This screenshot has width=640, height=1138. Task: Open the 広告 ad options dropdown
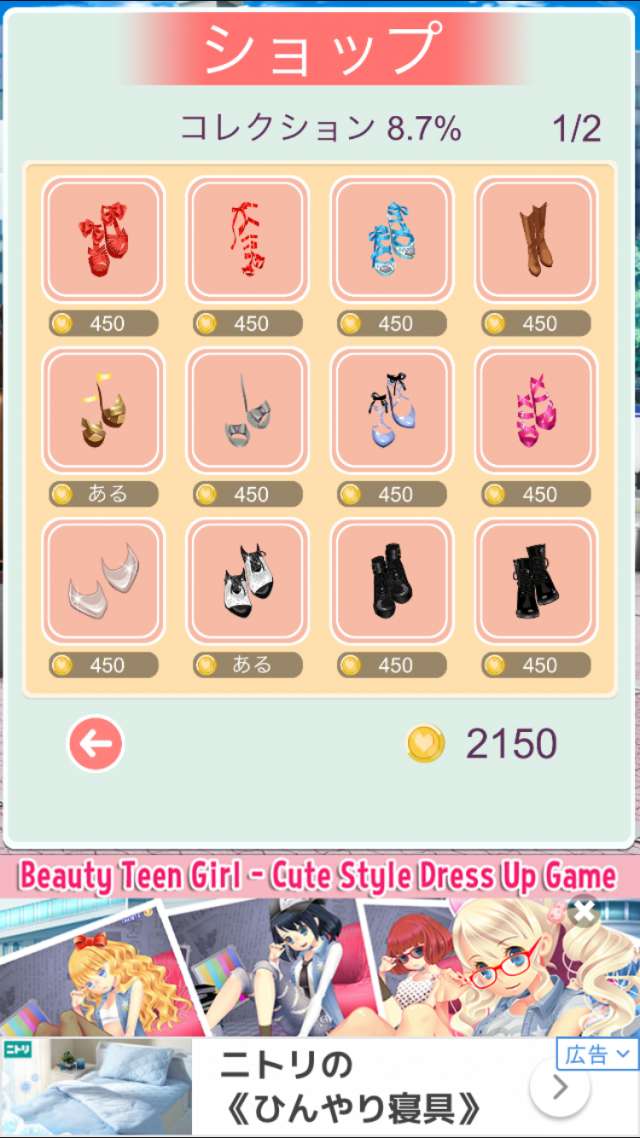(596, 1054)
